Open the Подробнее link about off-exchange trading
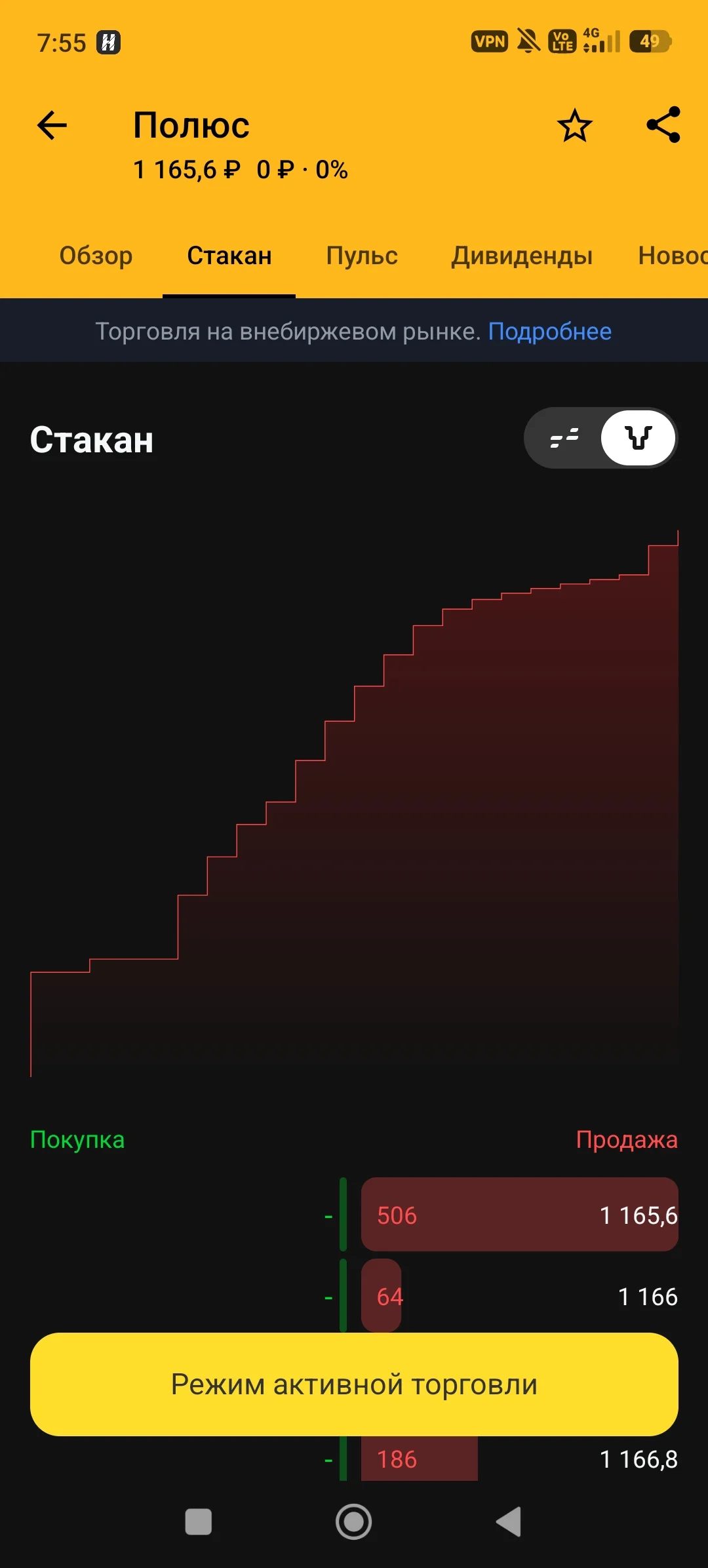 [x=550, y=332]
